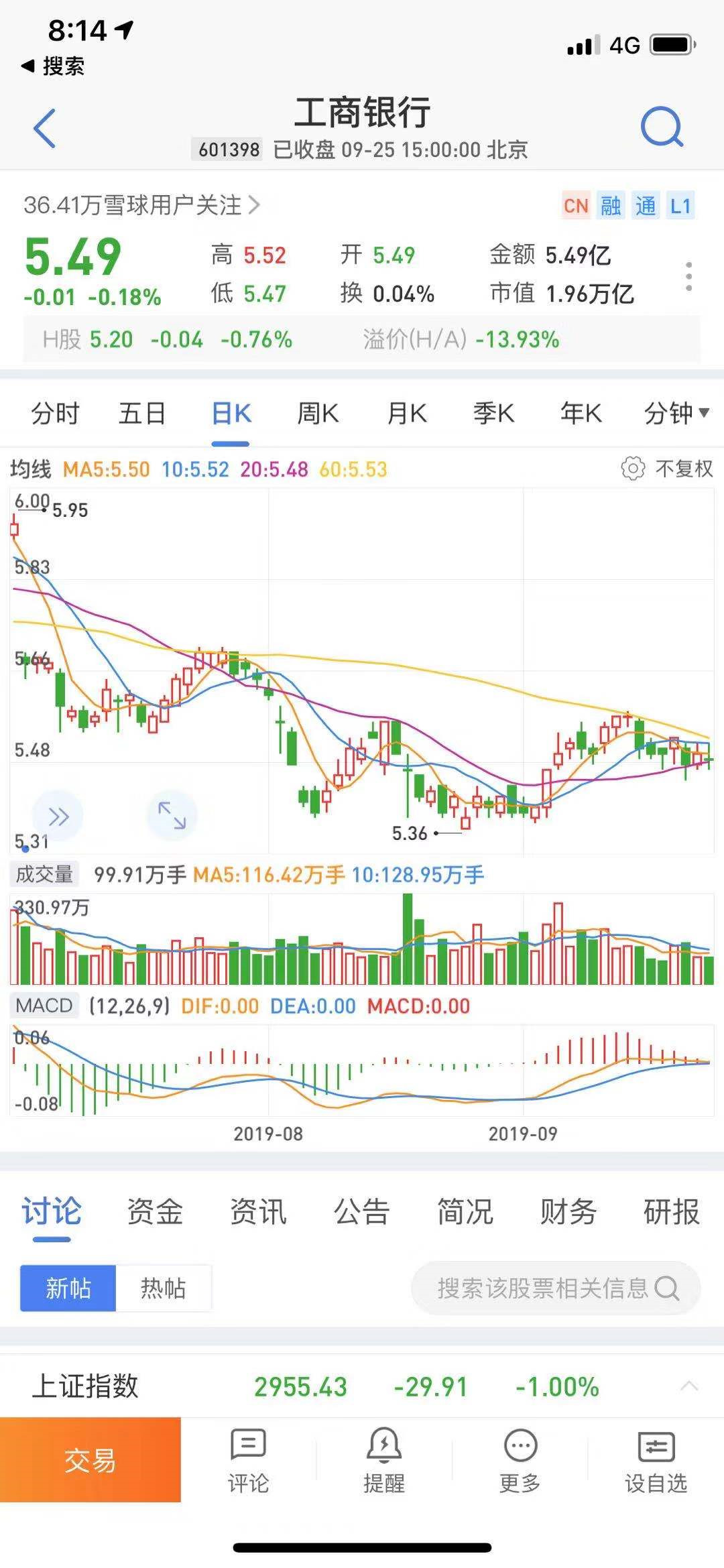724x1568 pixels.
Task: Open the three-dot quote details menu
Action: (x=688, y=276)
